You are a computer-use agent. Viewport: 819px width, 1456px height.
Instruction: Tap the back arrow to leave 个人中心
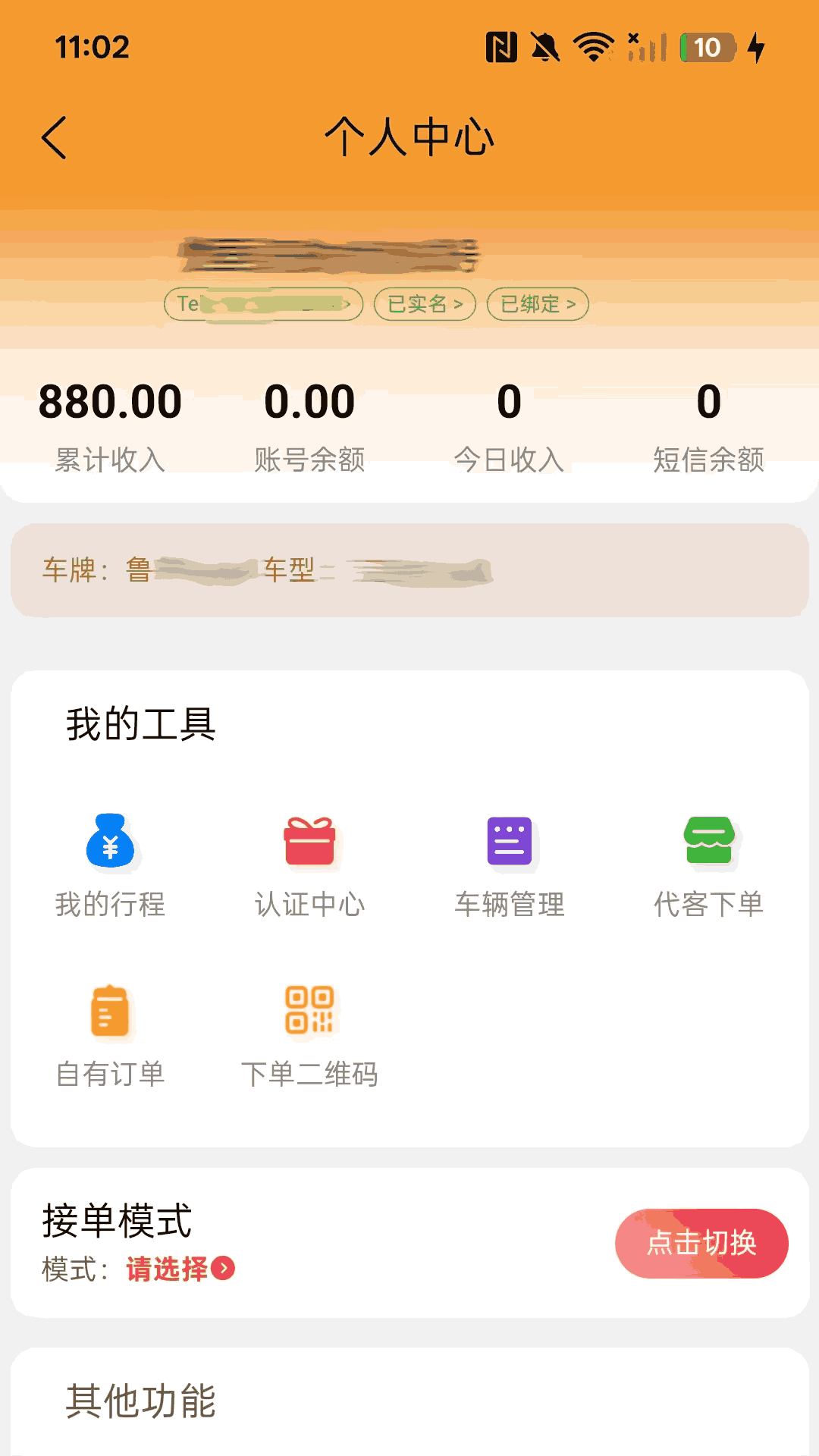(x=55, y=139)
